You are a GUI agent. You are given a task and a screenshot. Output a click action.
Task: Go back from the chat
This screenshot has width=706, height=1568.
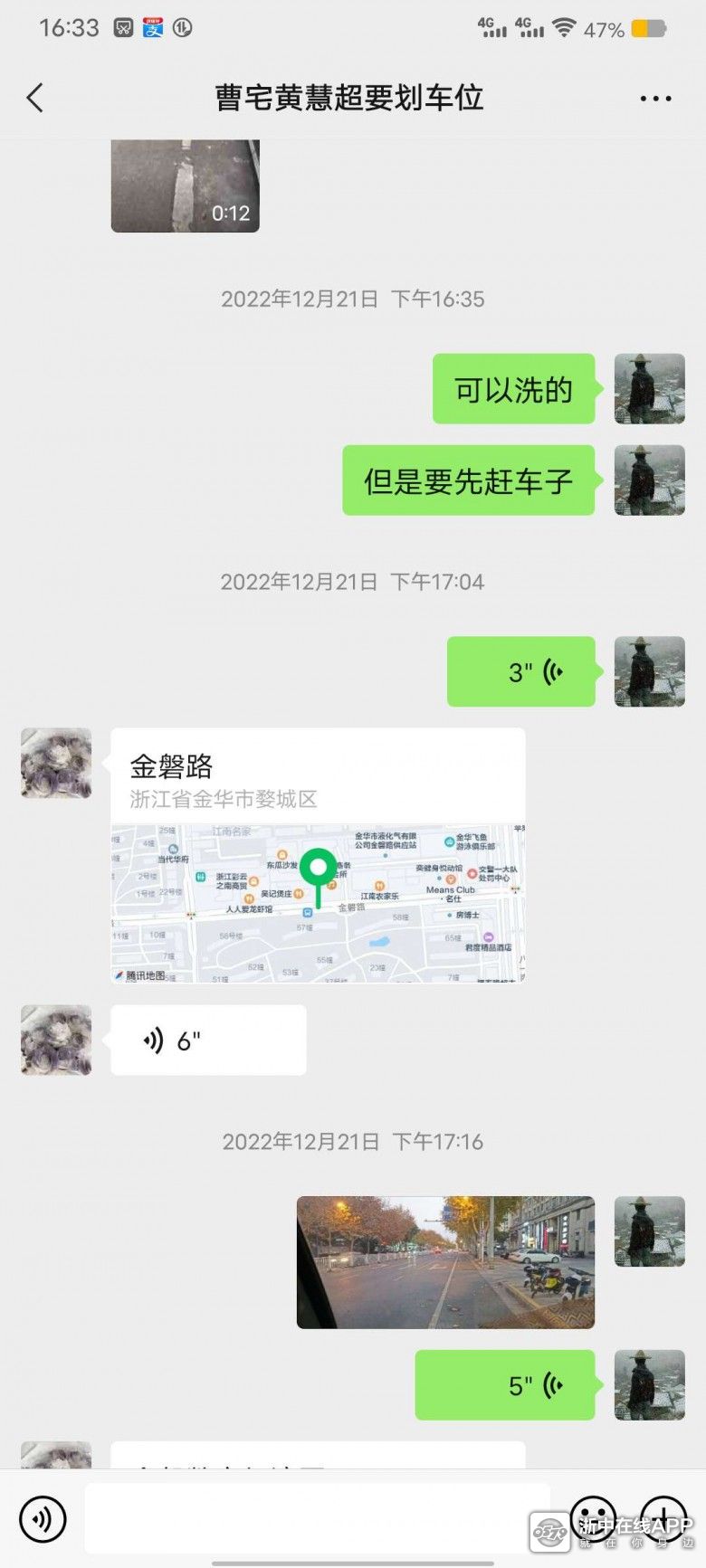[35, 98]
